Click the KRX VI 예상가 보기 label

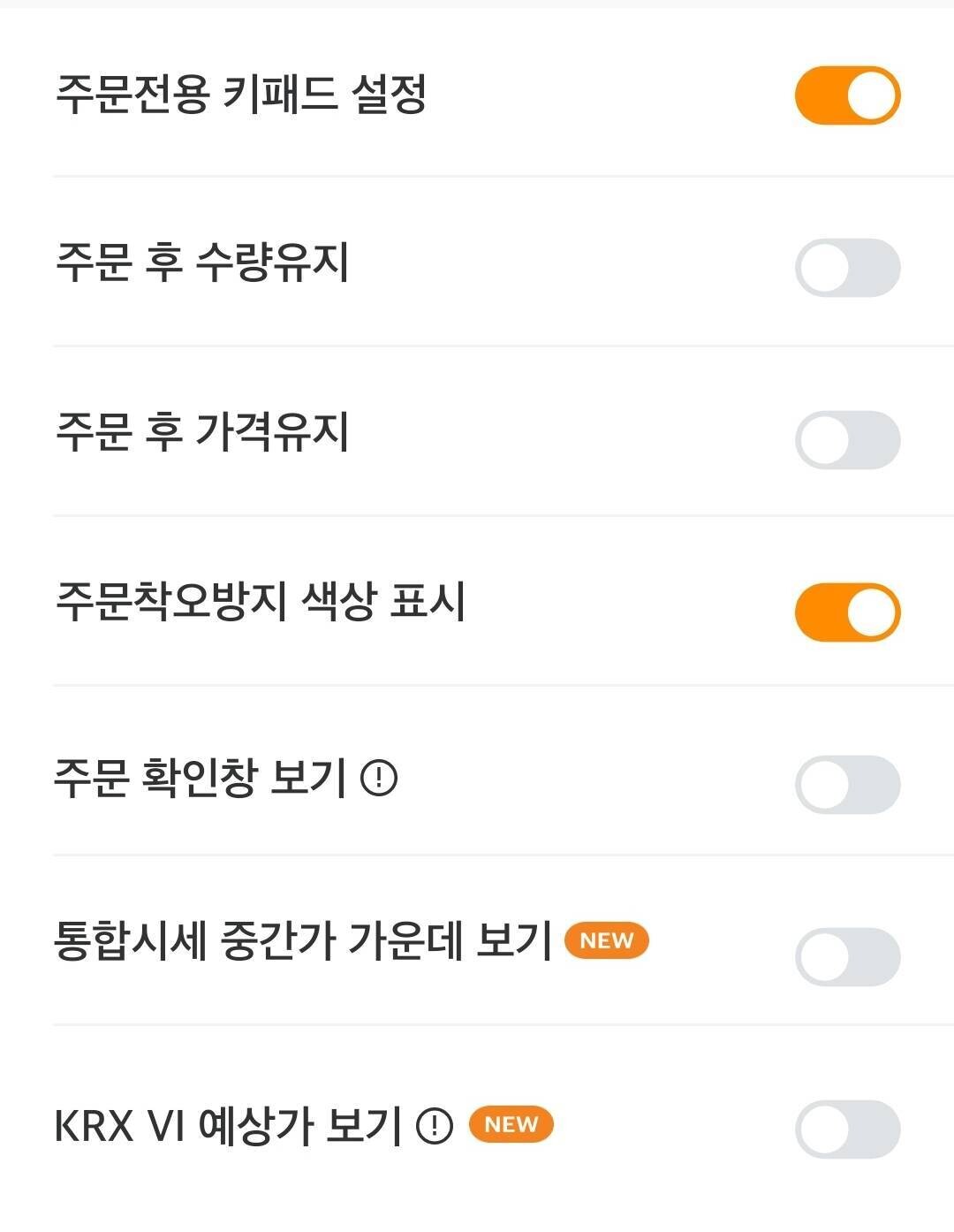pos(225,1125)
